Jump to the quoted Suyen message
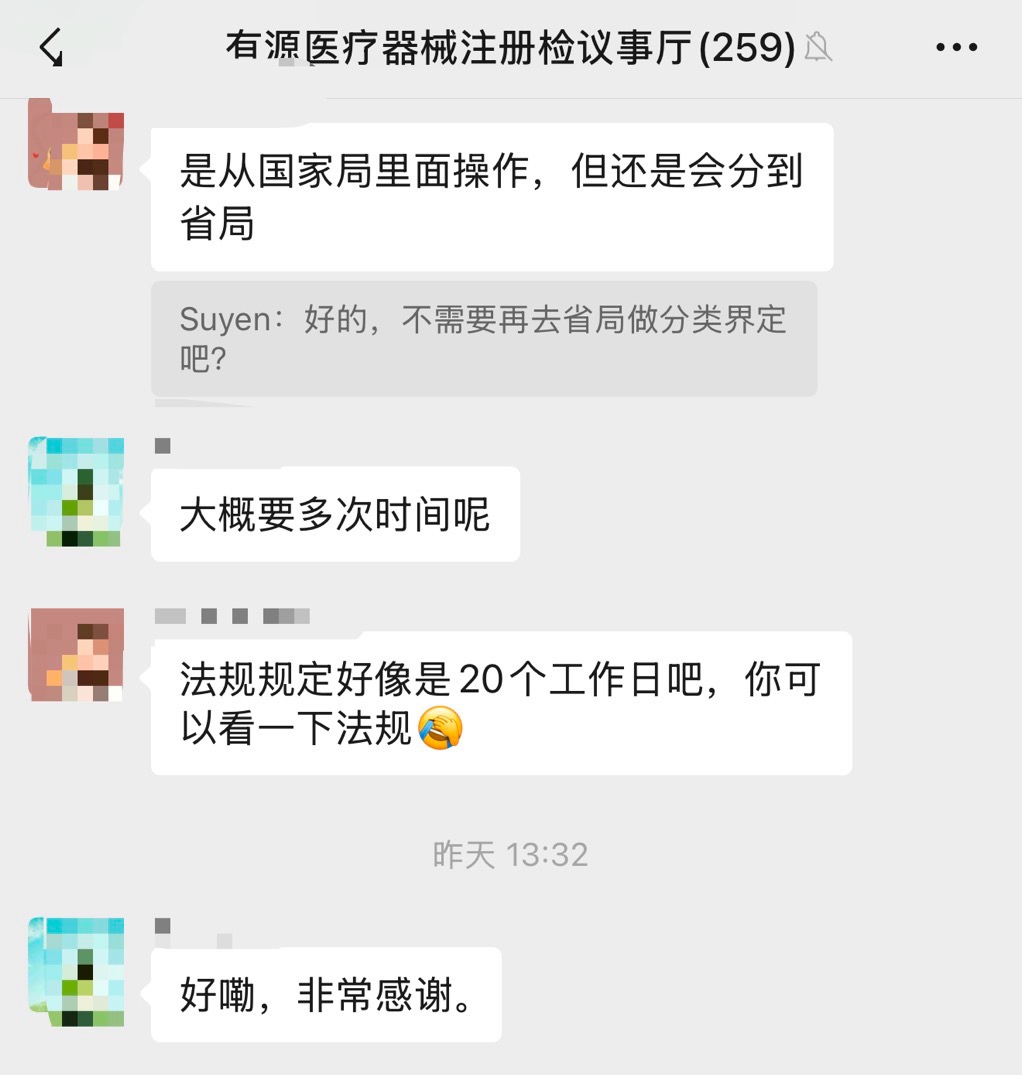This screenshot has width=1022, height=1075. coord(483,338)
